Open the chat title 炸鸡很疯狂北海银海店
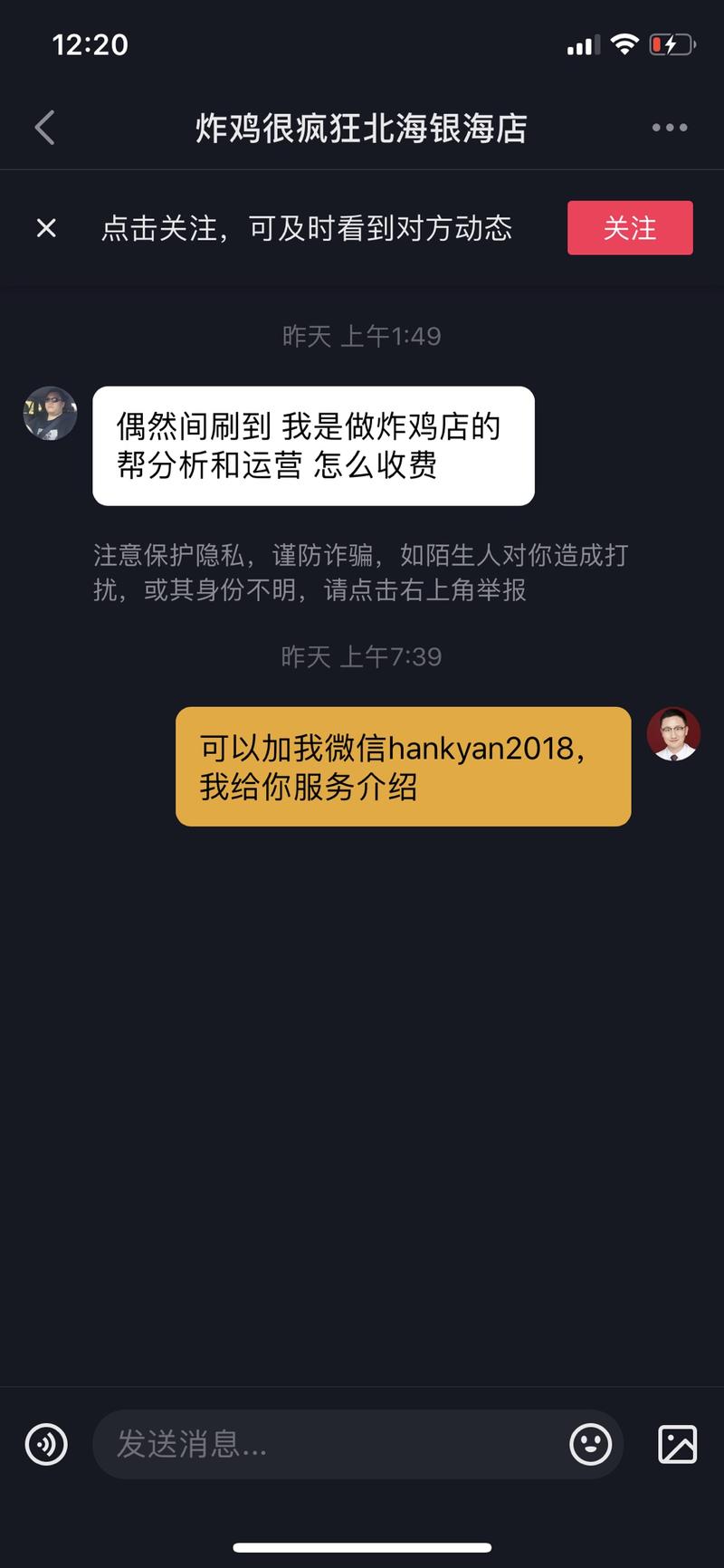 pyautogui.click(x=362, y=127)
